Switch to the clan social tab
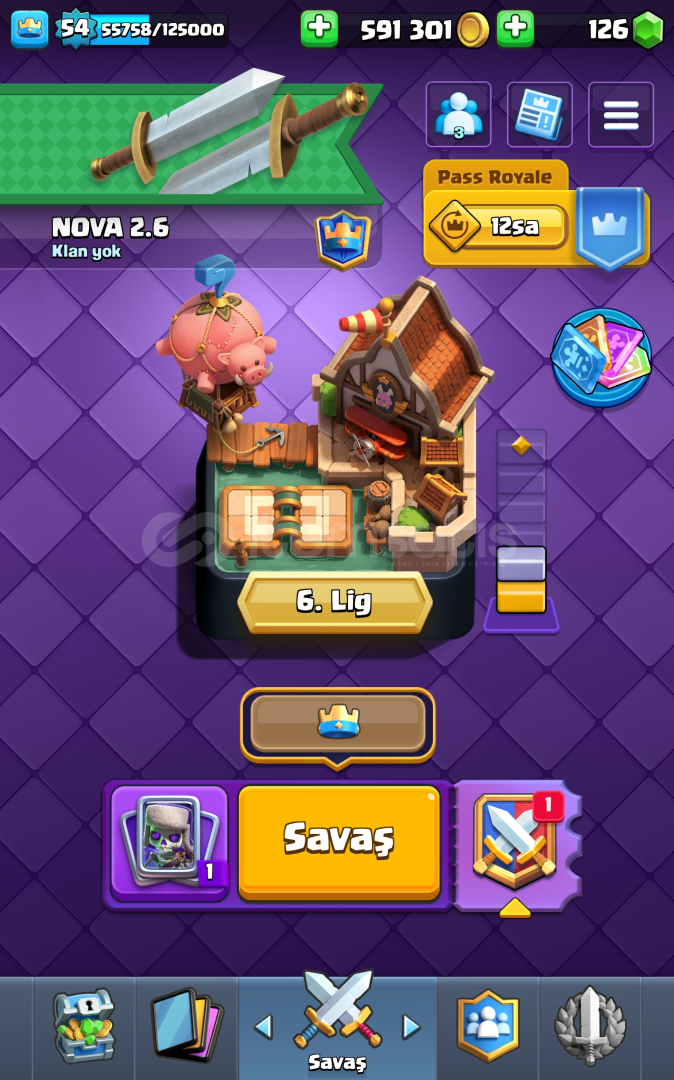The height and width of the screenshot is (1080, 674). (487, 1025)
